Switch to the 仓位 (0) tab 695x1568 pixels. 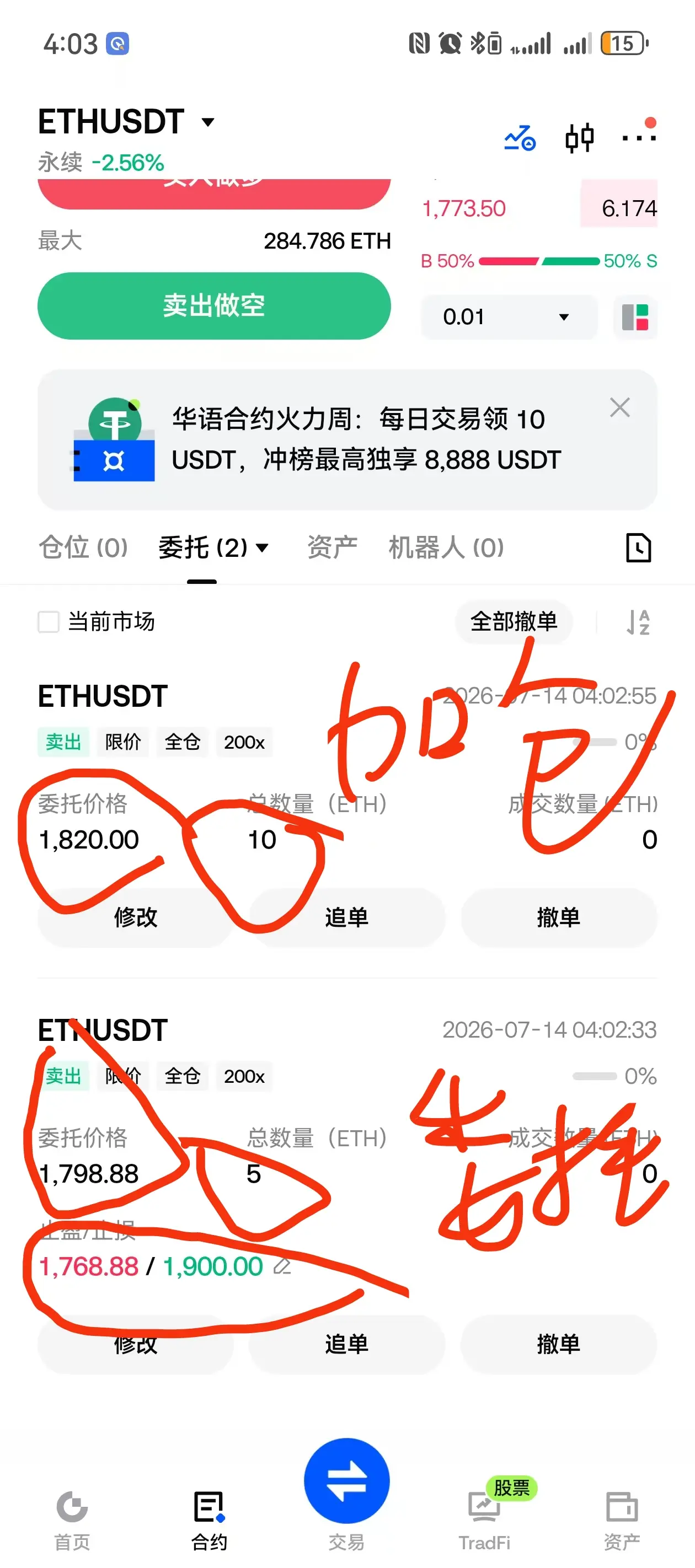(83, 547)
